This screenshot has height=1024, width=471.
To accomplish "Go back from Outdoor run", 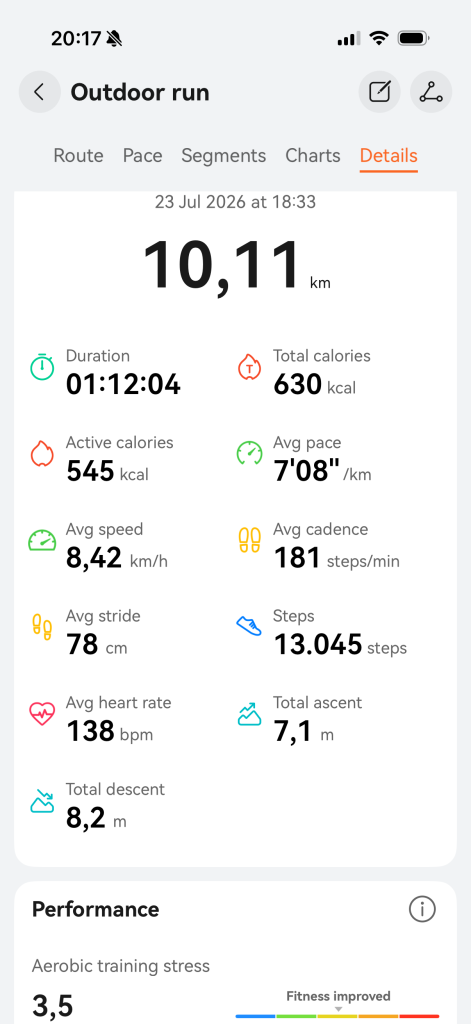I will tap(39, 92).
